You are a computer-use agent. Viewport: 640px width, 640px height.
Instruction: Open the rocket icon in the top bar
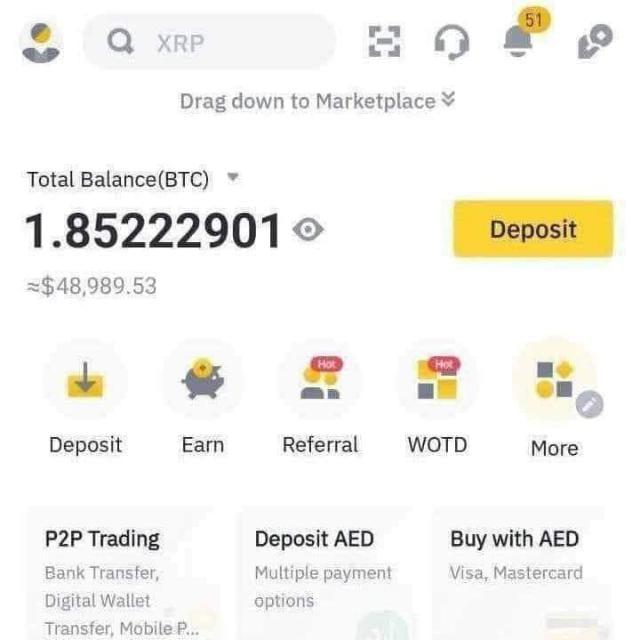[x=593, y=42]
